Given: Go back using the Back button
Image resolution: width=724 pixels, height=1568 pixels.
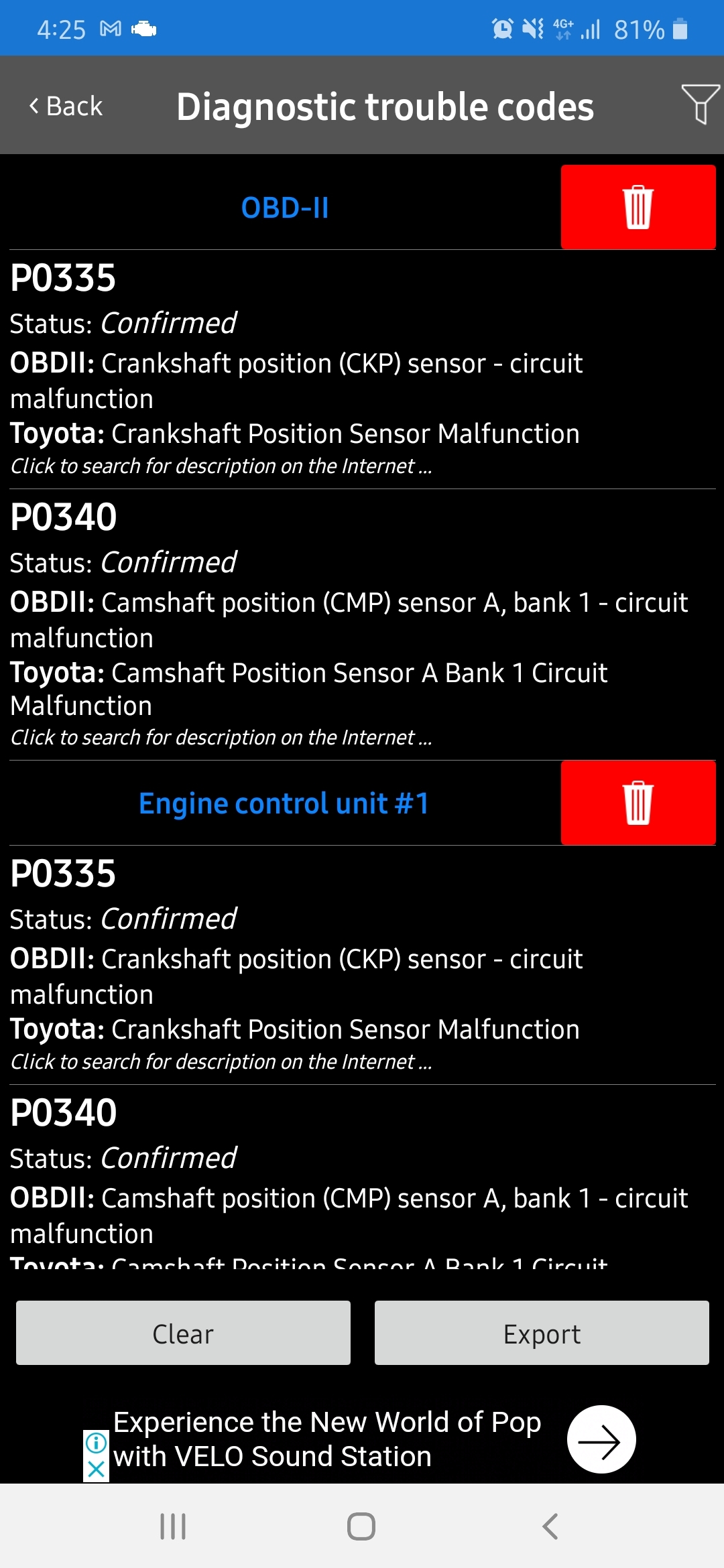Looking at the screenshot, I should coord(66,106).
